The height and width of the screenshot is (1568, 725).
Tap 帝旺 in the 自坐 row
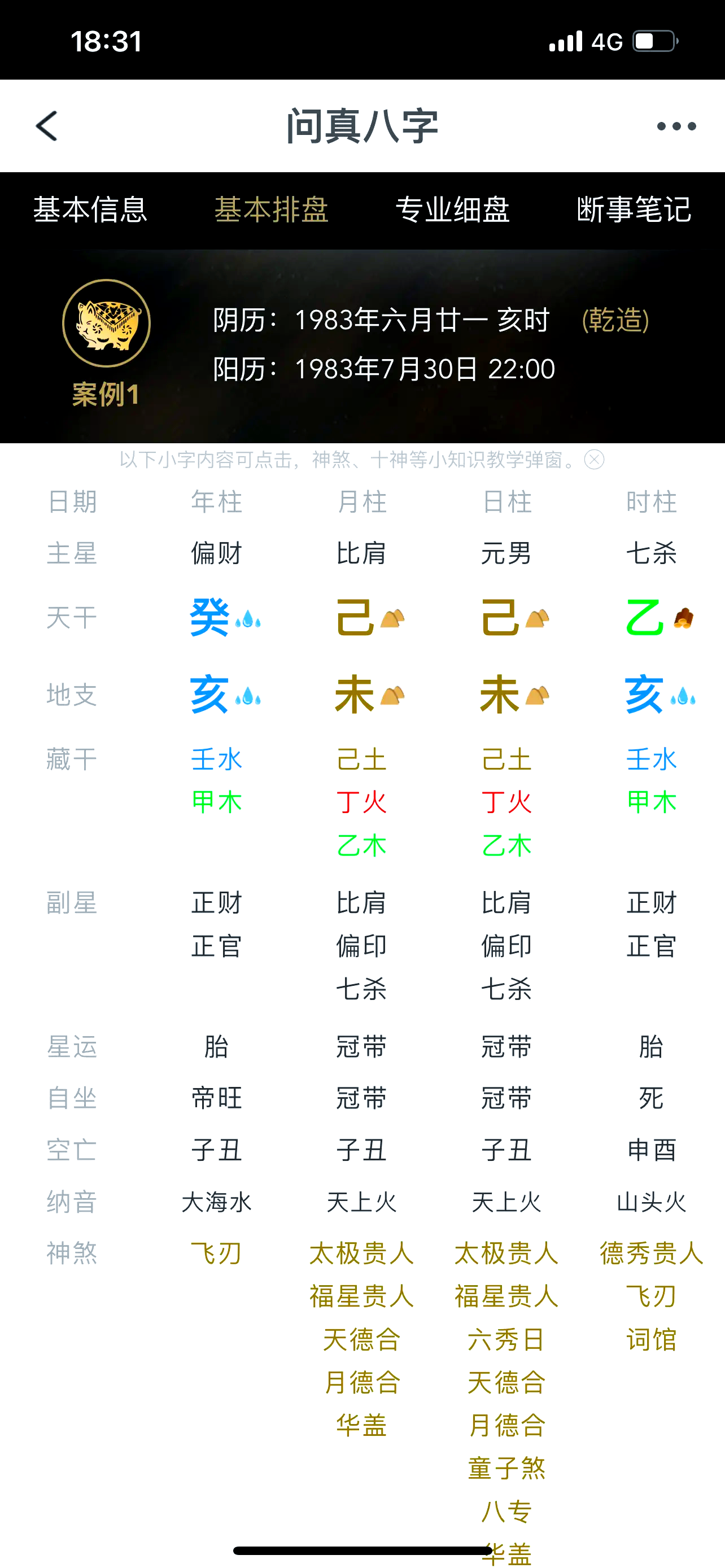tap(217, 1099)
